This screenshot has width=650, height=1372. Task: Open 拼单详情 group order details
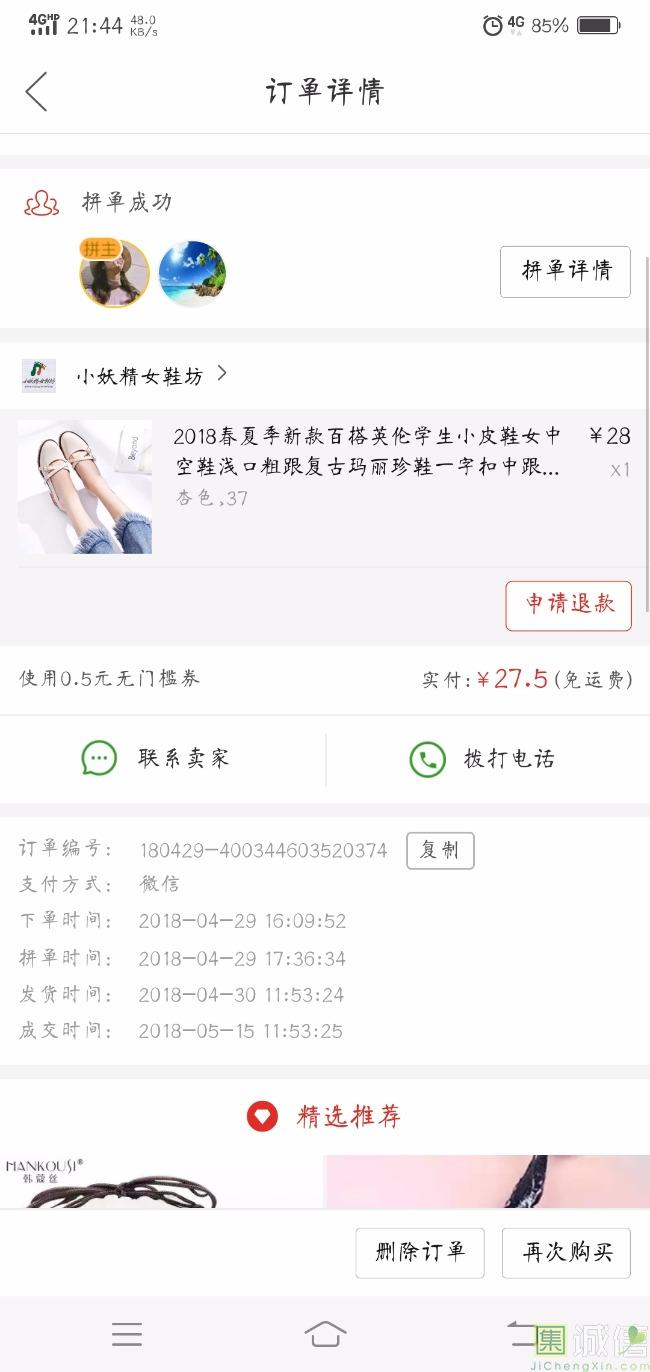pyautogui.click(x=565, y=271)
